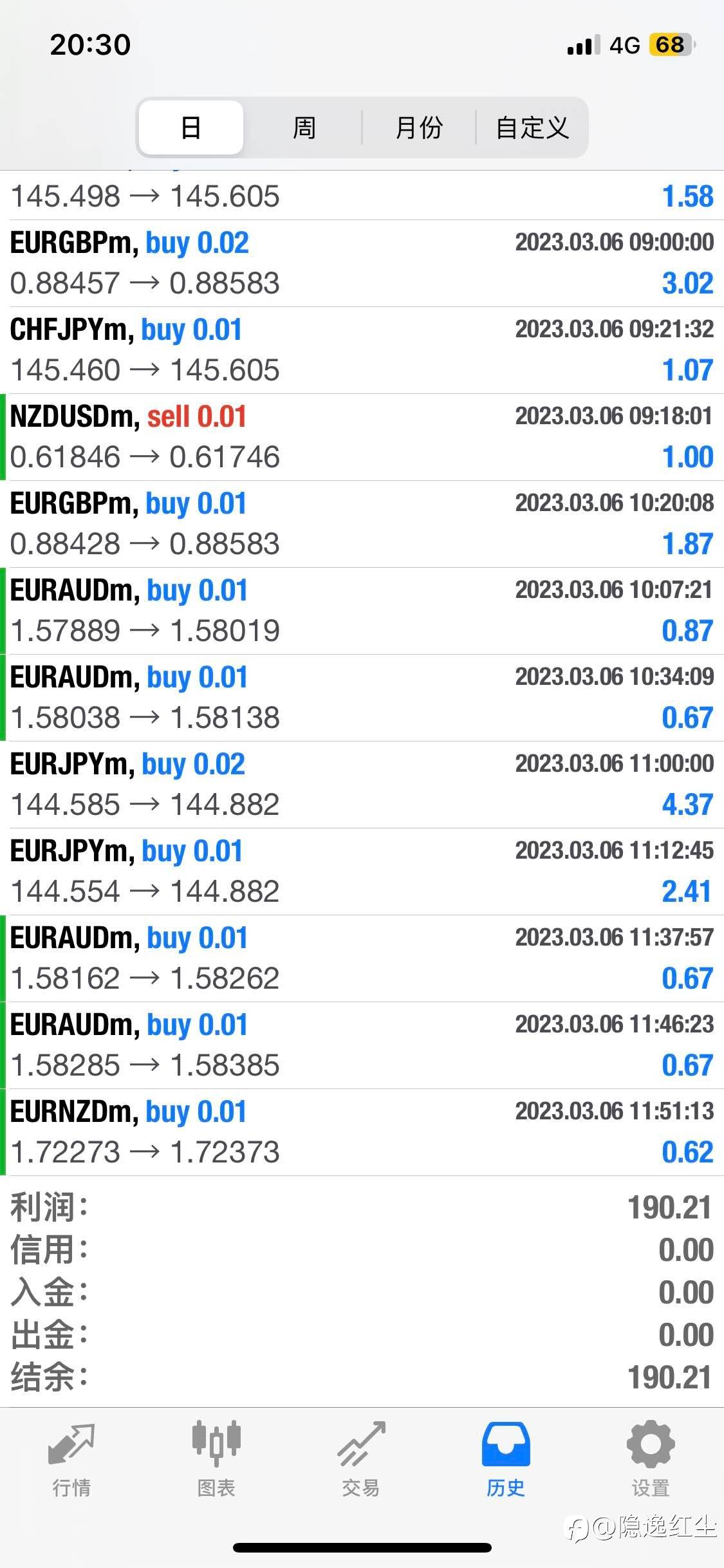Viewport: 724px width, 1568px height.
Task: Select the 日 (day) period segment
Action: (191, 127)
